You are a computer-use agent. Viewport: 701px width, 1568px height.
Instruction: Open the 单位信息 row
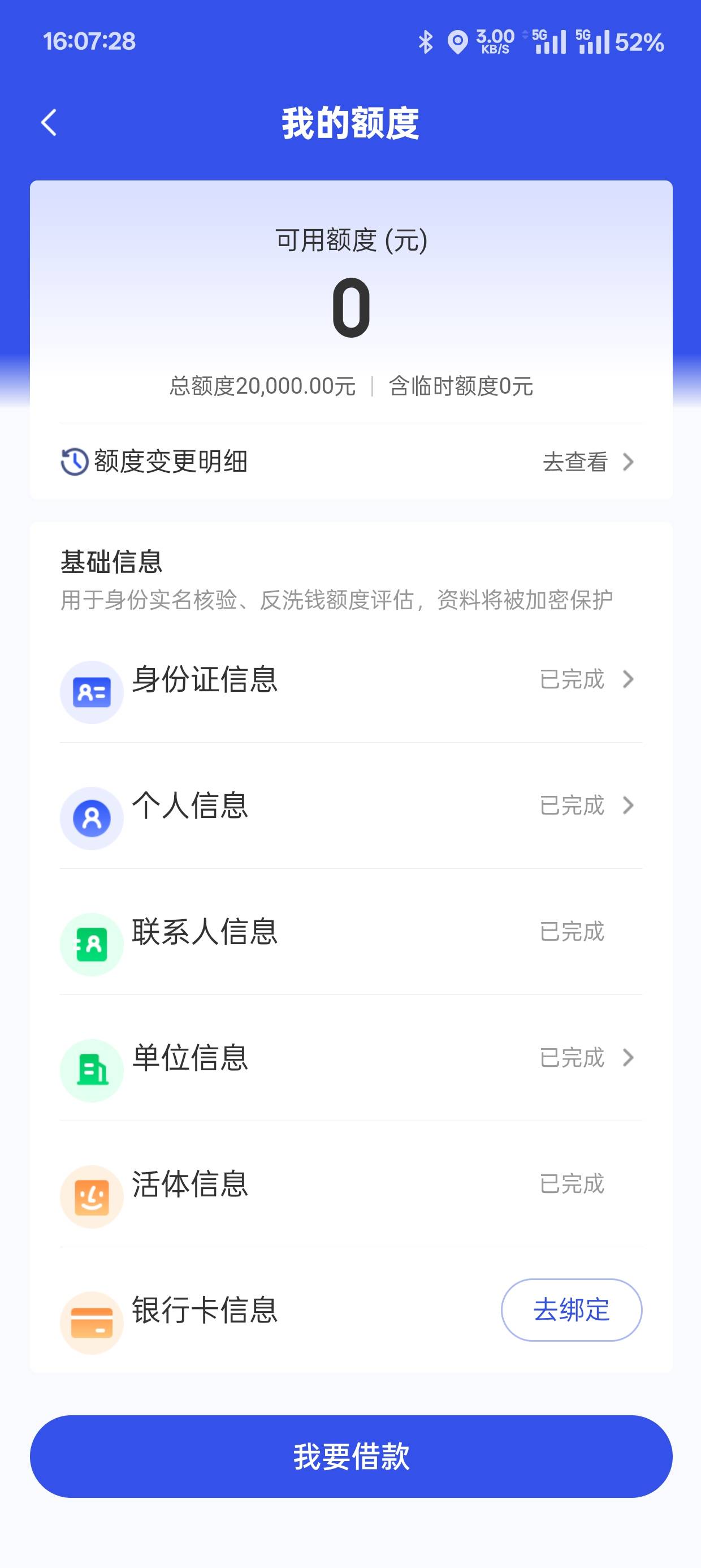(351, 1058)
